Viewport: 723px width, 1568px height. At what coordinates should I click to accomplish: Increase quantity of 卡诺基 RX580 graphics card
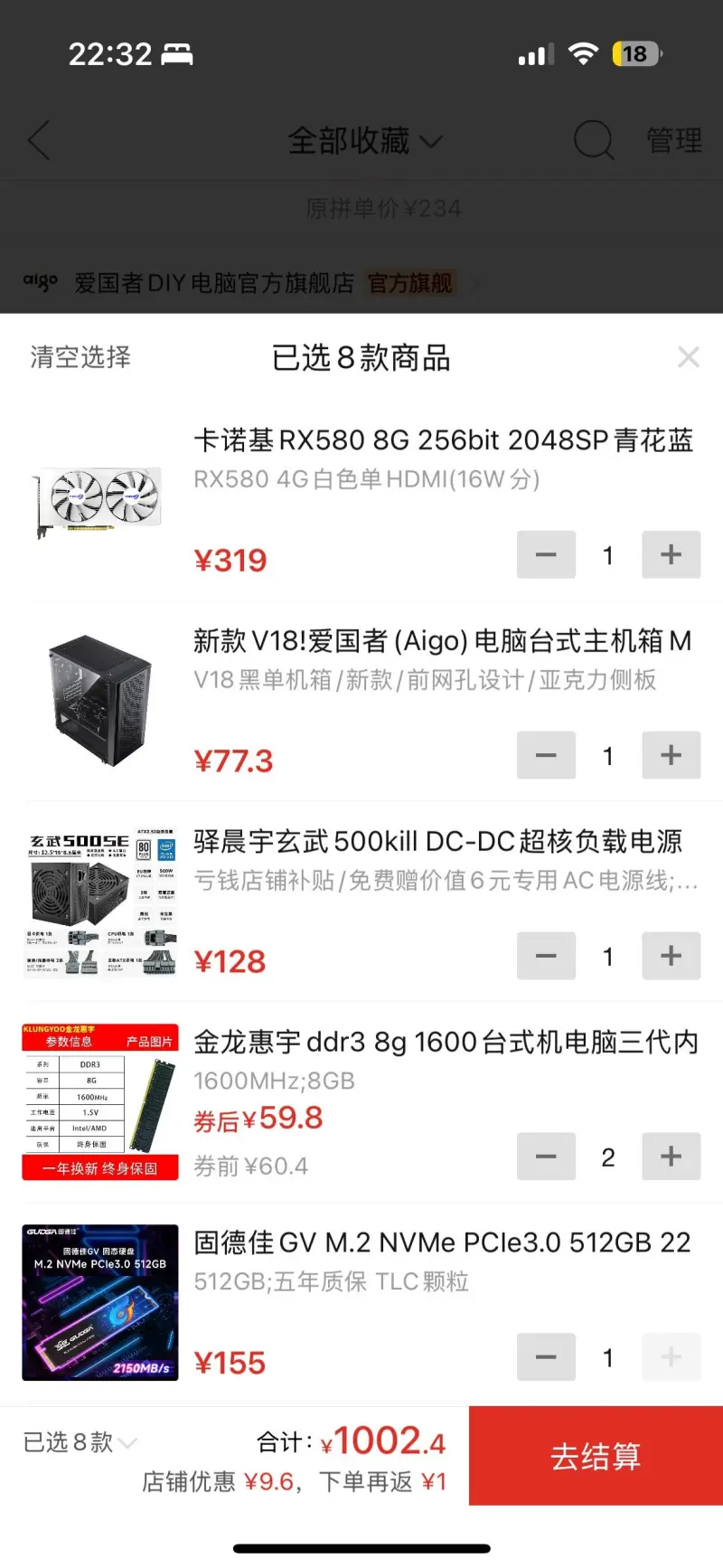point(671,554)
